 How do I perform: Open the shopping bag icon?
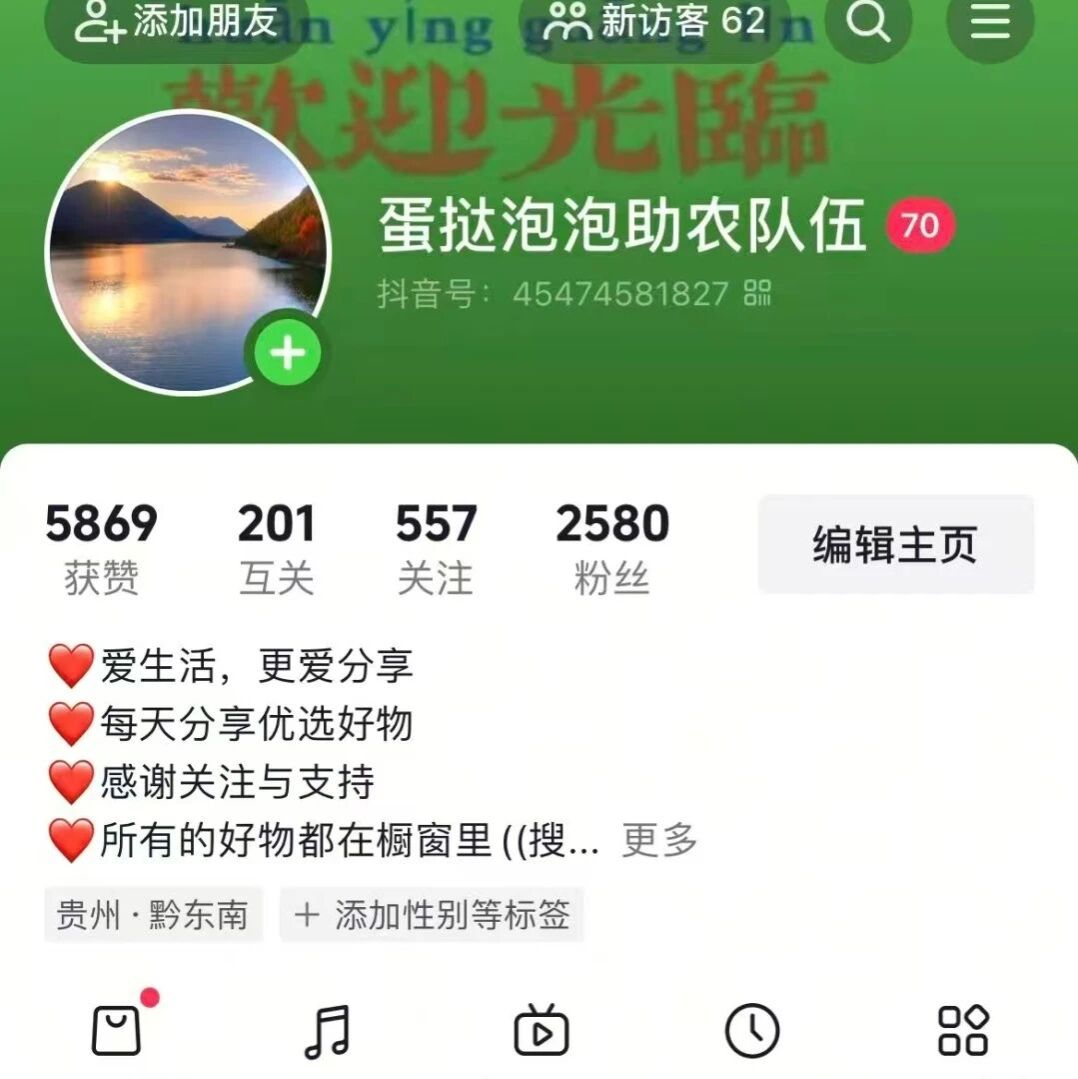point(117,1031)
